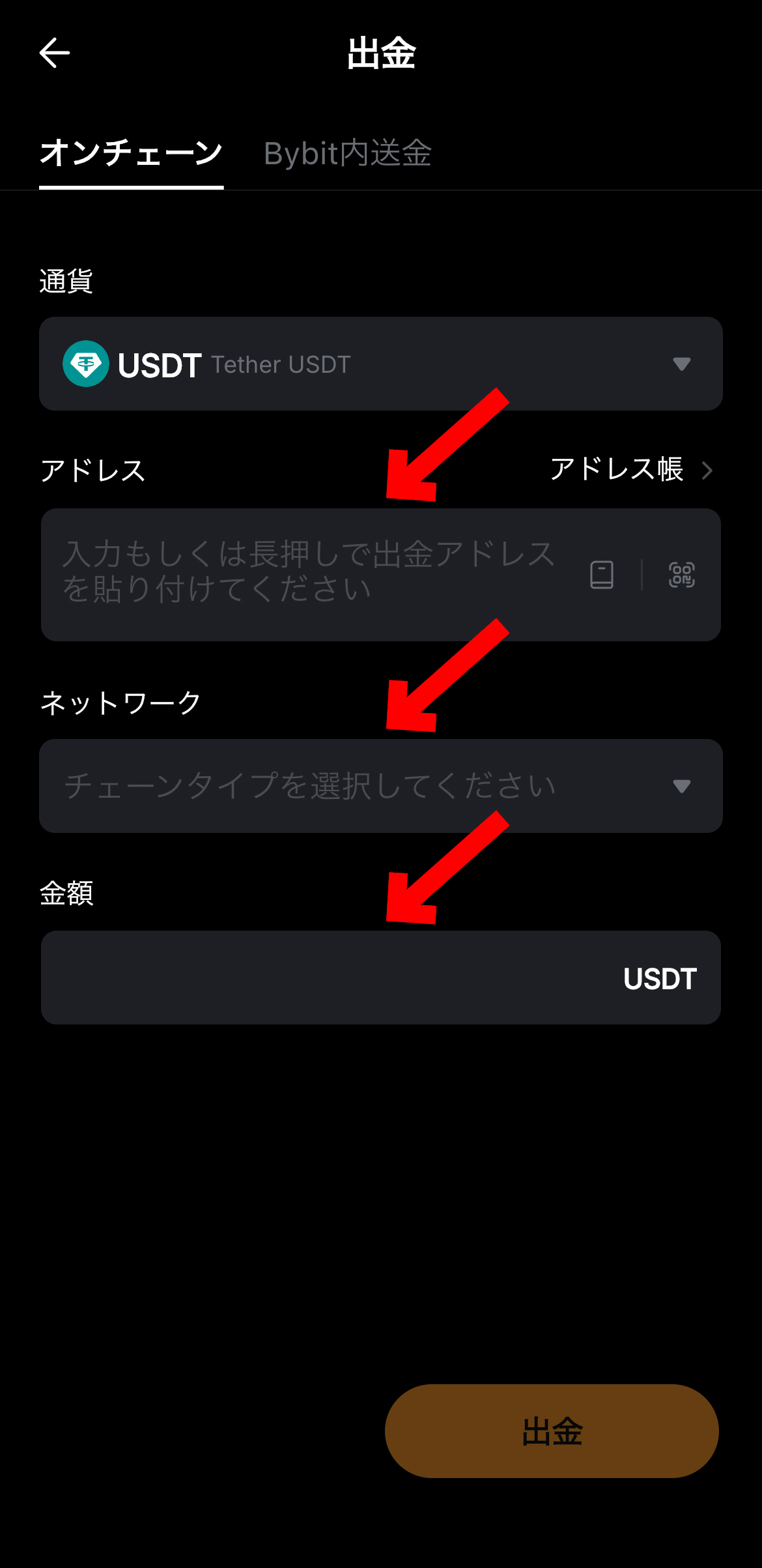Tap the teal Tether USDT coin logo
This screenshot has width=762, height=1568.
87,364
